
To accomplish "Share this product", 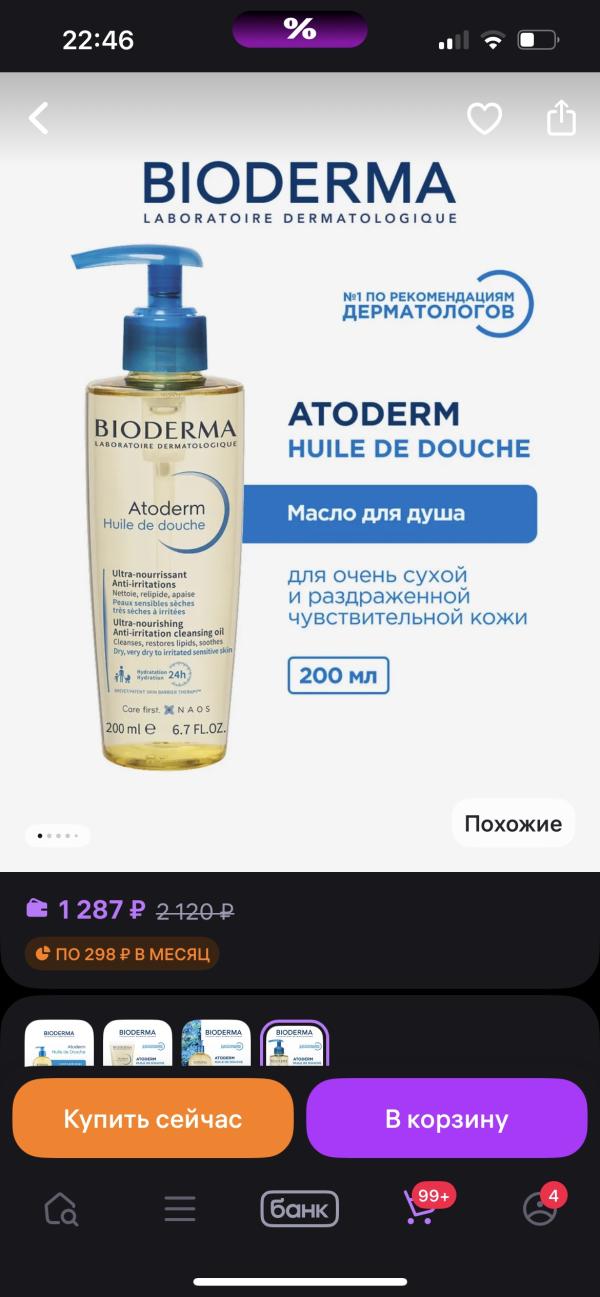I will 561,118.
